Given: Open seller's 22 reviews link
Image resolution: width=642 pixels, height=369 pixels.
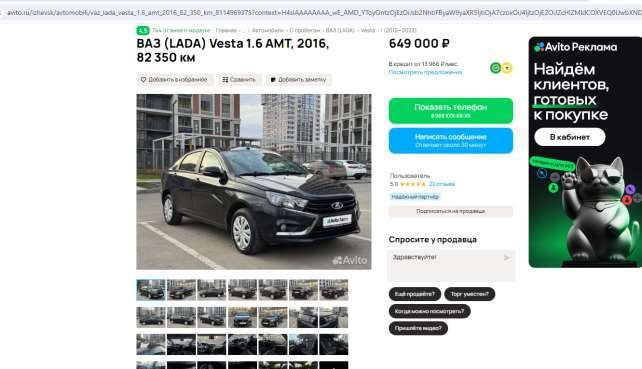Looking at the screenshot, I should [442, 184].
